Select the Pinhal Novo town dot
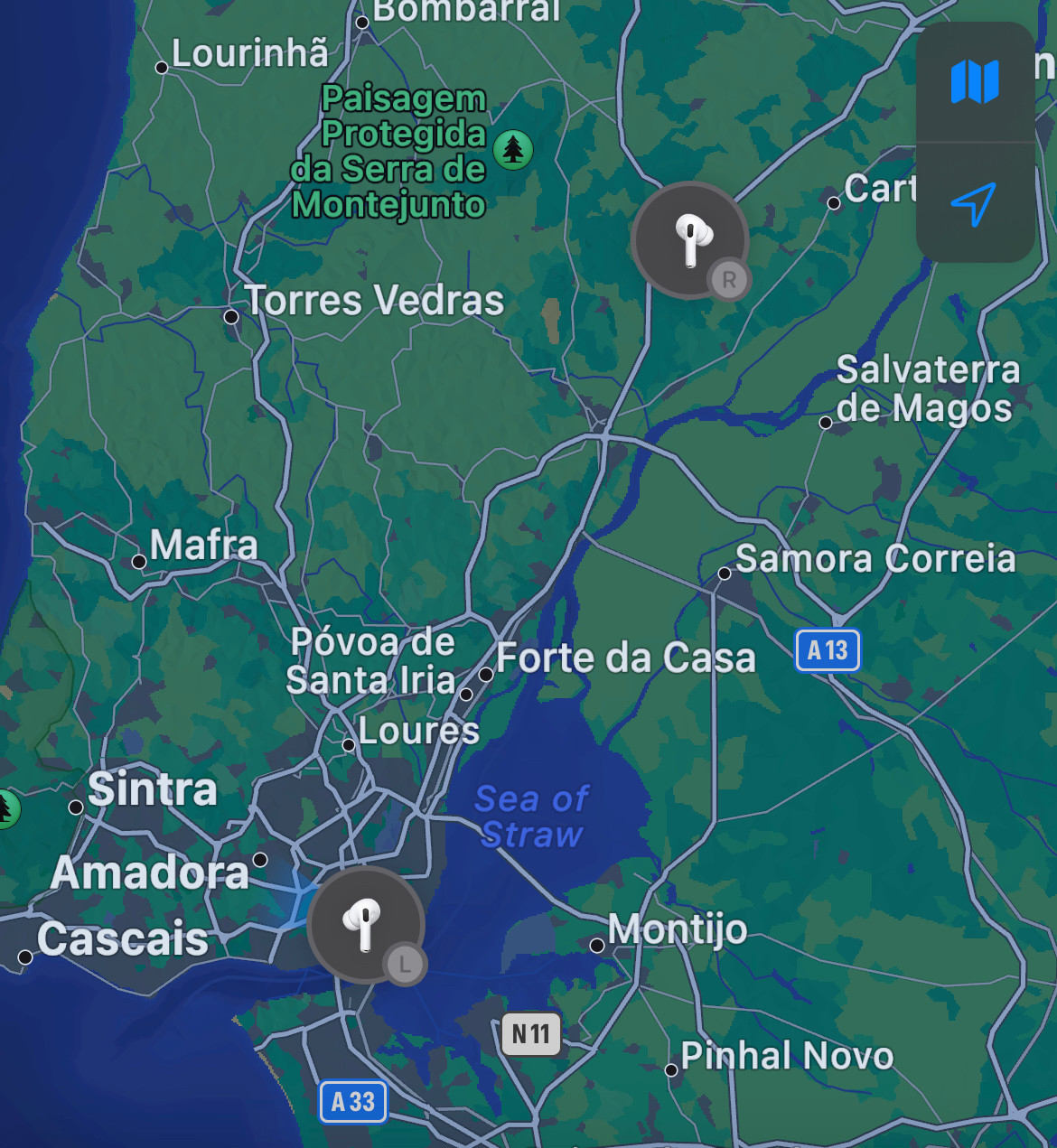Image resolution: width=1057 pixels, height=1148 pixels. pos(672,1069)
